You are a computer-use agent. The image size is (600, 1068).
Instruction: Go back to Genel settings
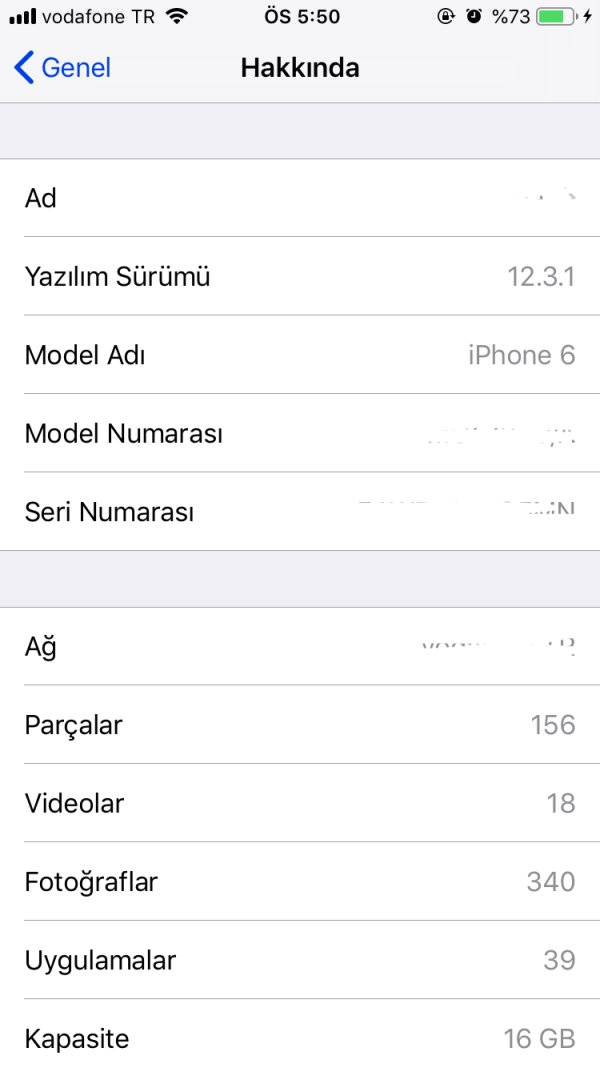click(62, 68)
